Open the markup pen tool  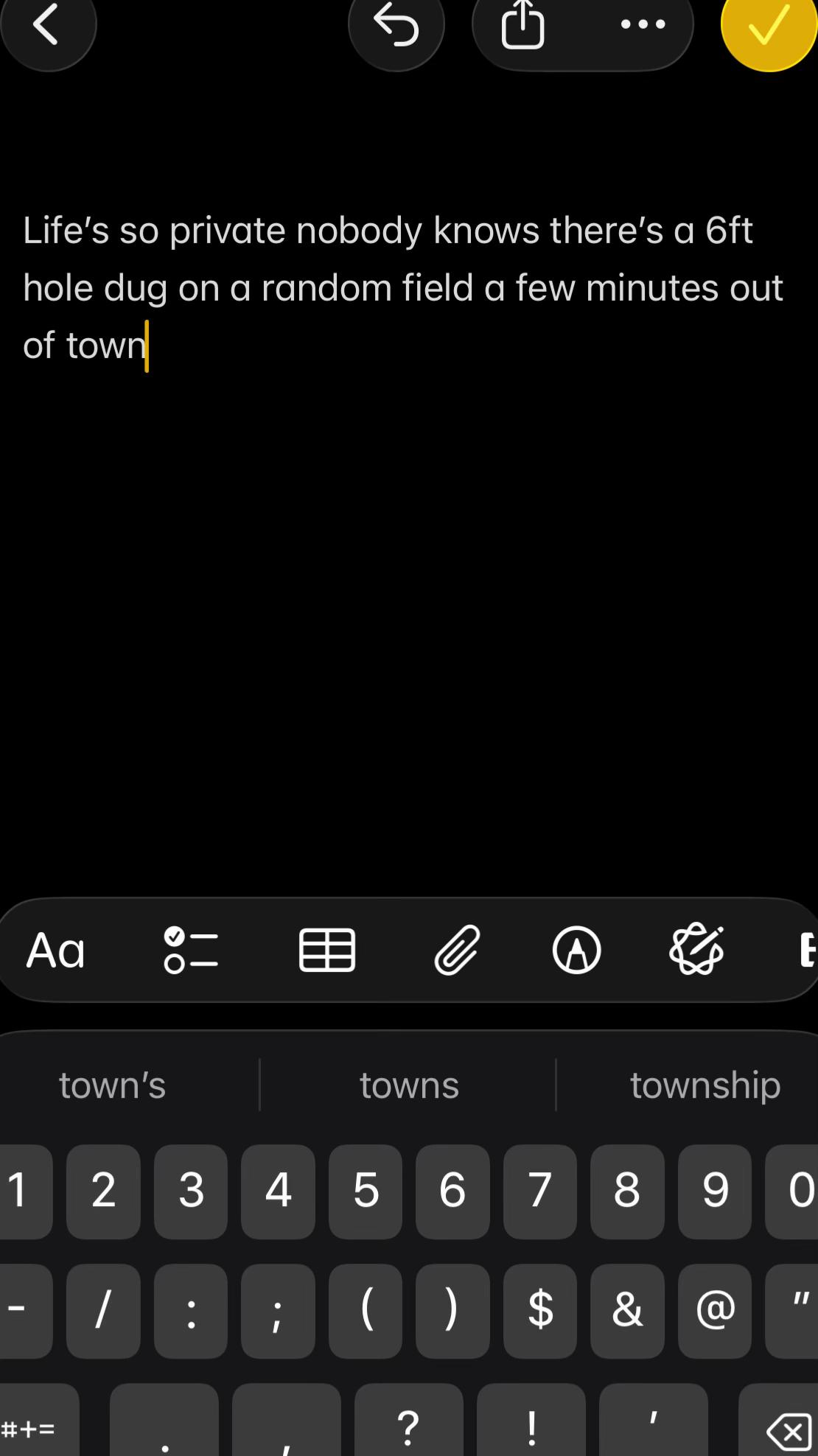click(x=576, y=950)
